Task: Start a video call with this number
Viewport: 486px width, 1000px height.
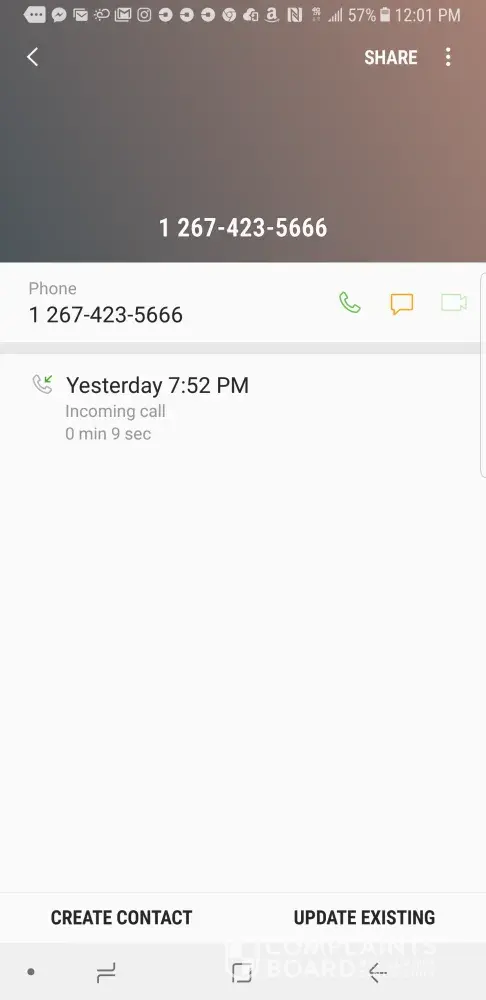Action: pos(454,303)
